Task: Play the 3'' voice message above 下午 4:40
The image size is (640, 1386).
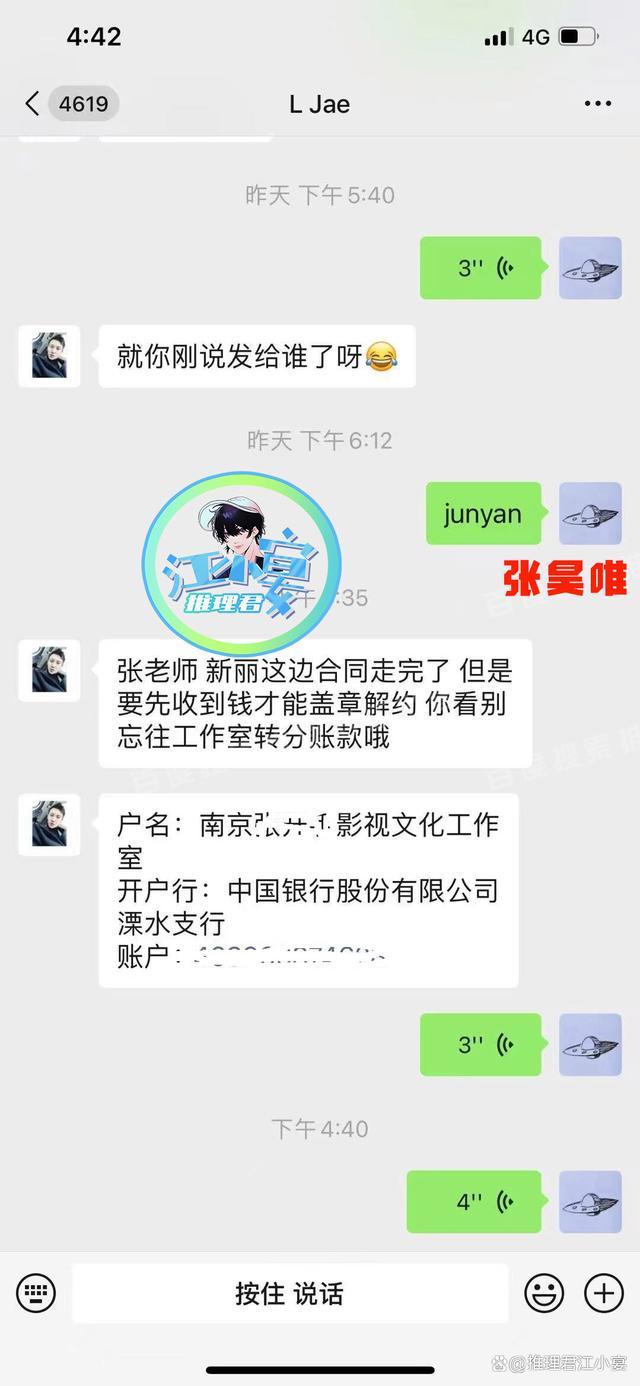Action: point(480,1045)
